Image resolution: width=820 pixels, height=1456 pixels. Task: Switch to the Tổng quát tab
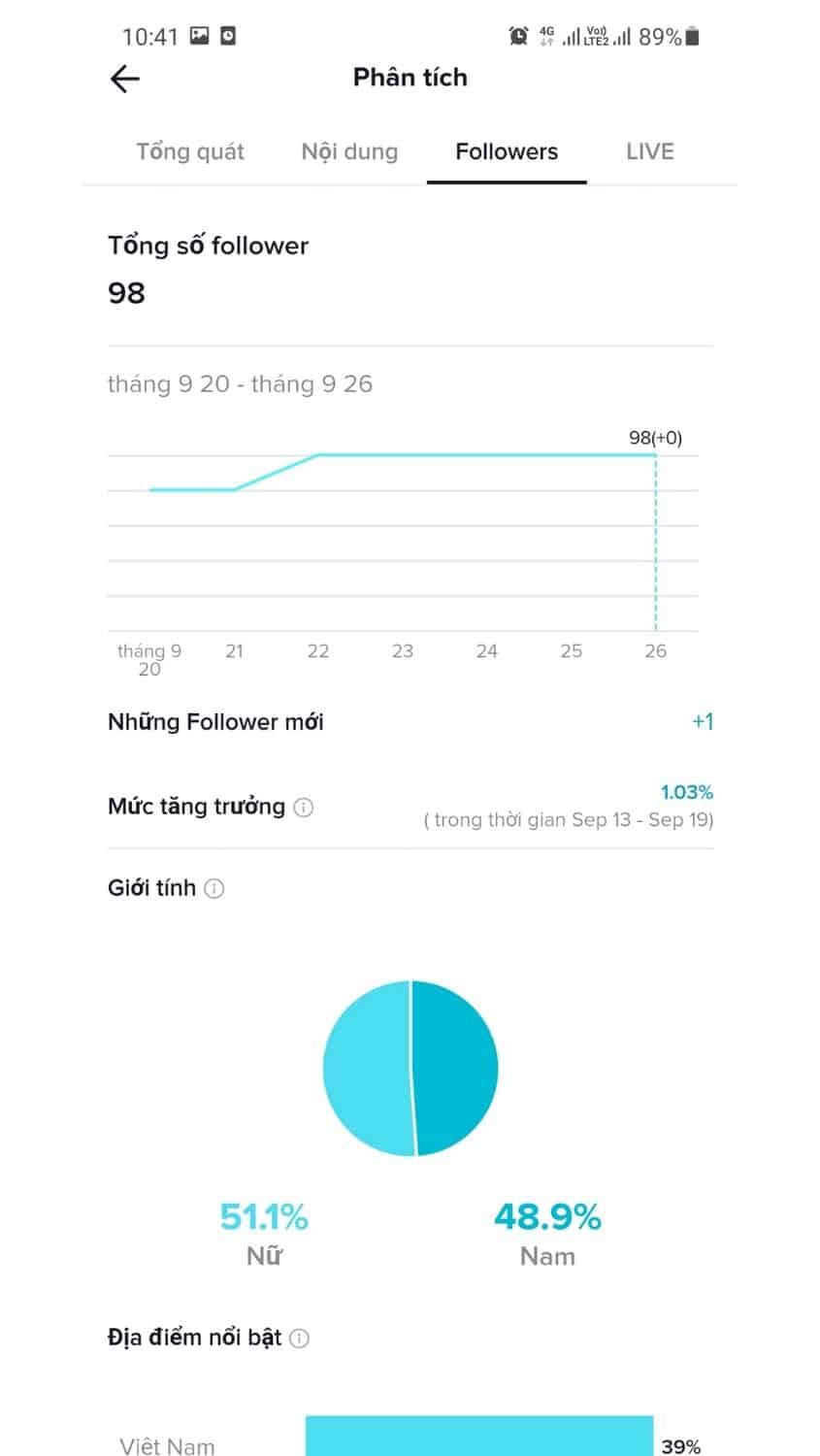point(190,151)
